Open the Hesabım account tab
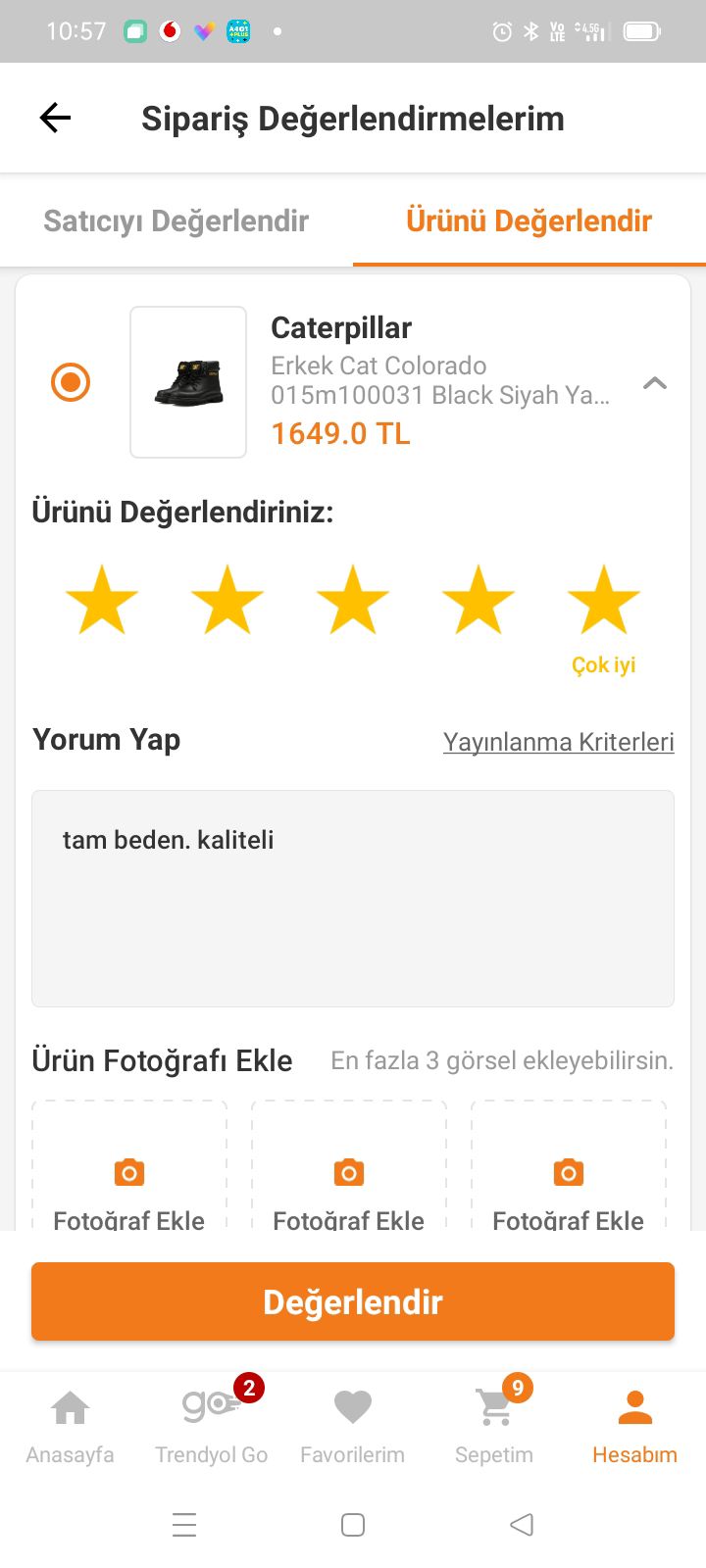This screenshot has height=1568, width=706. tap(635, 1427)
